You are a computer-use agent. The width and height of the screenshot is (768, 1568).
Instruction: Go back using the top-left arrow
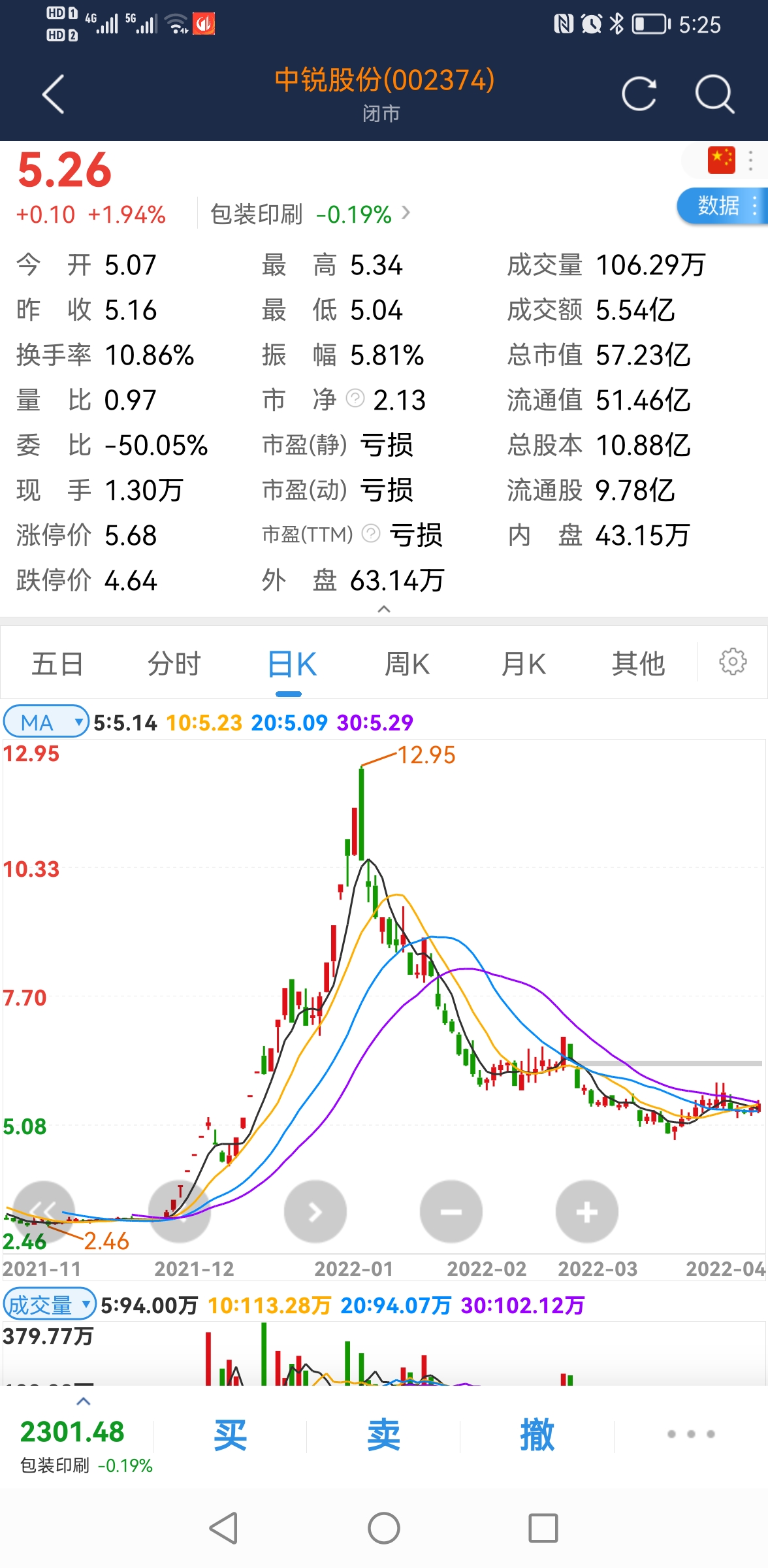(54, 94)
